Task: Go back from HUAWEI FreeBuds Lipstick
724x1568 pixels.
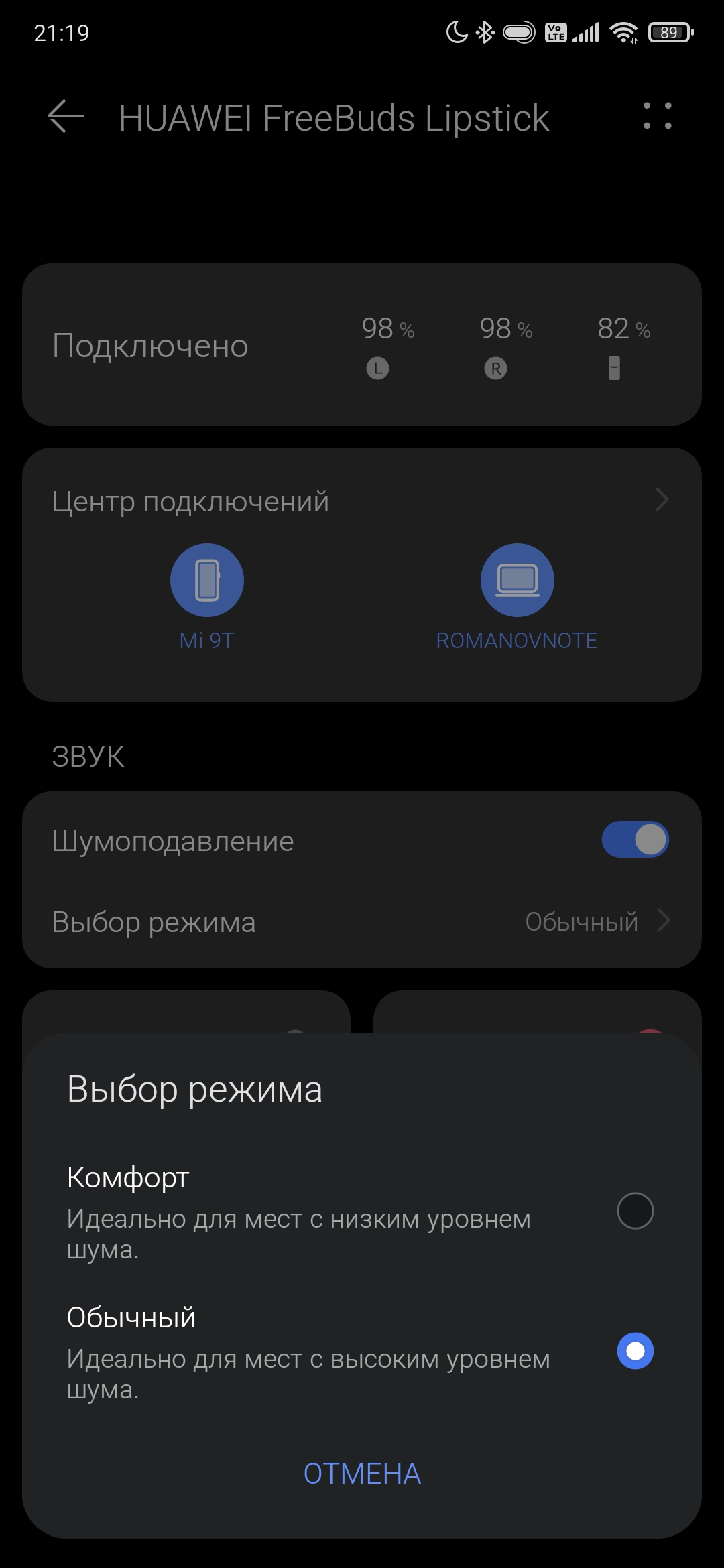Action: (66, 117)
